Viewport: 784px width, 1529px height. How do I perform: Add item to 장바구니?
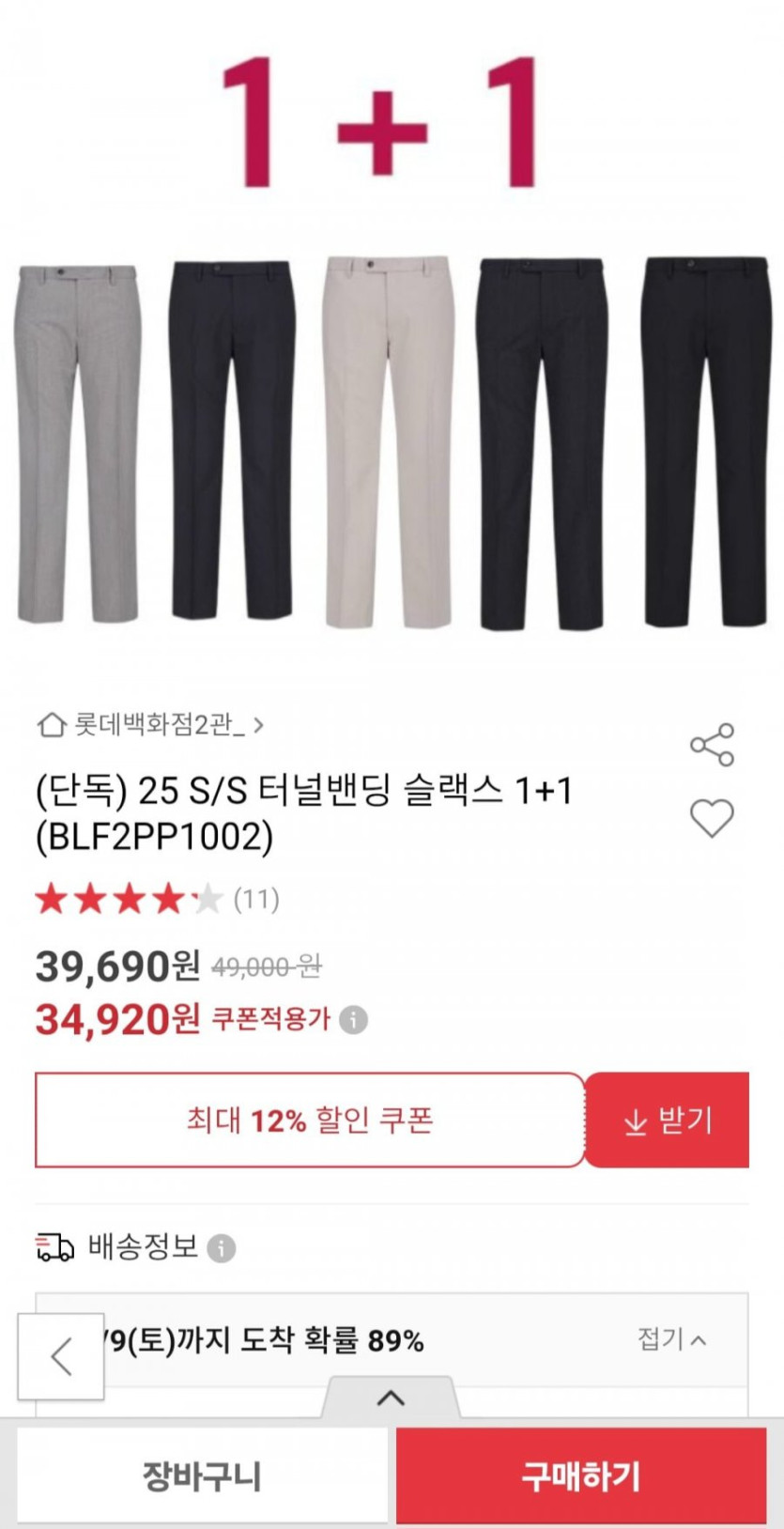pos(202,1476)
